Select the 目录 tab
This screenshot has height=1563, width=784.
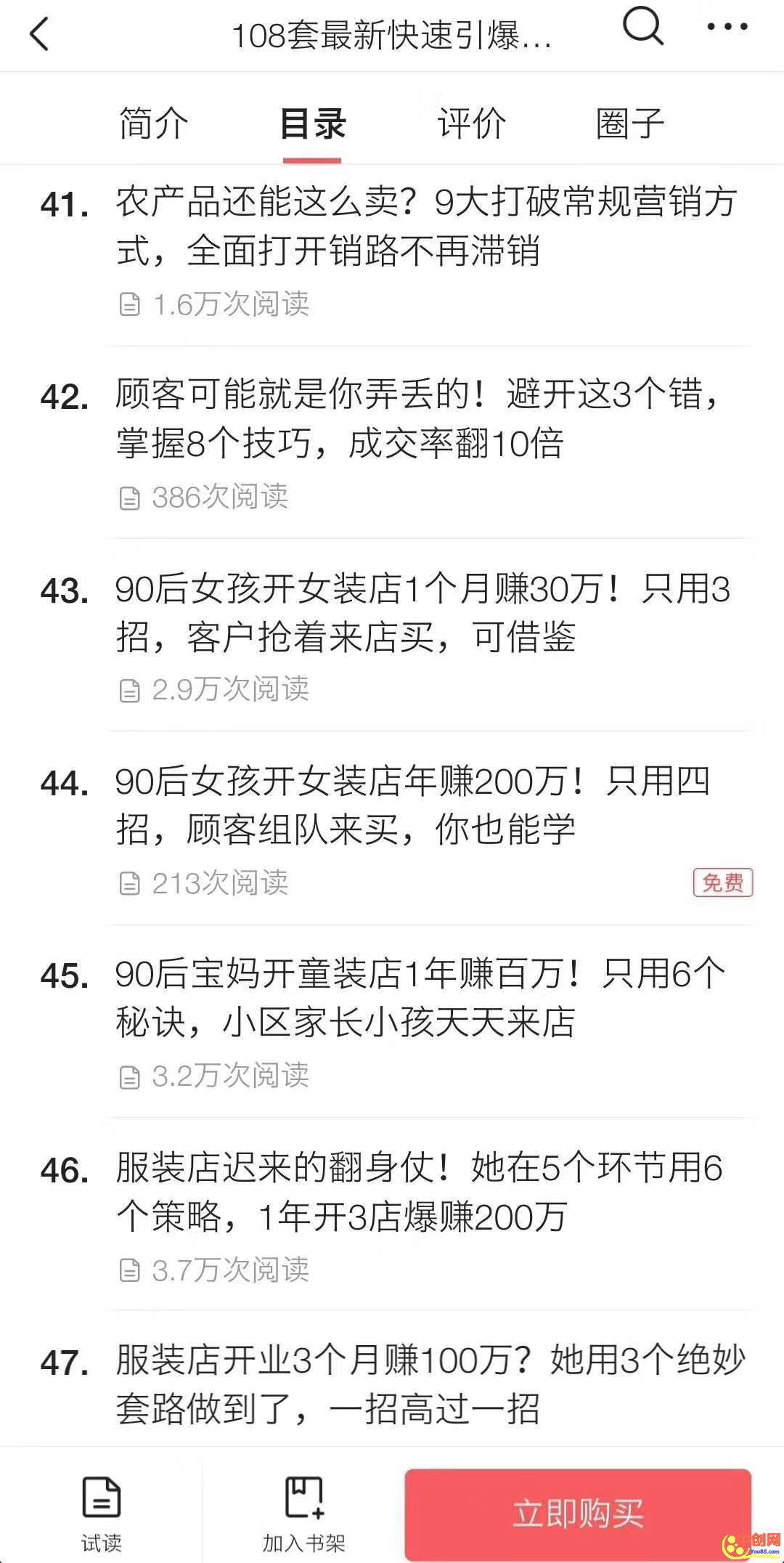(312, 123)
